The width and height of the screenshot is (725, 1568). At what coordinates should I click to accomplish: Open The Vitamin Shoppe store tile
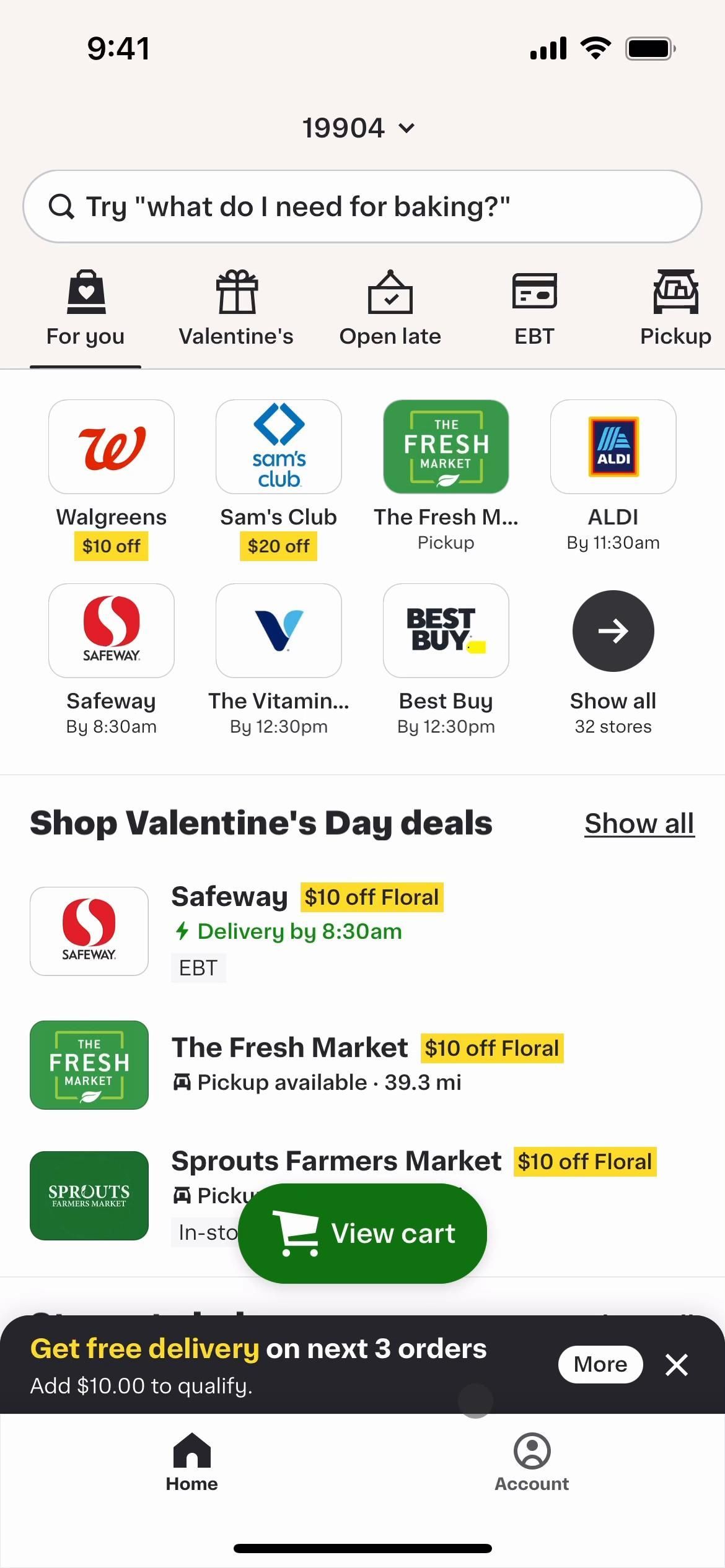coord(279,631)
